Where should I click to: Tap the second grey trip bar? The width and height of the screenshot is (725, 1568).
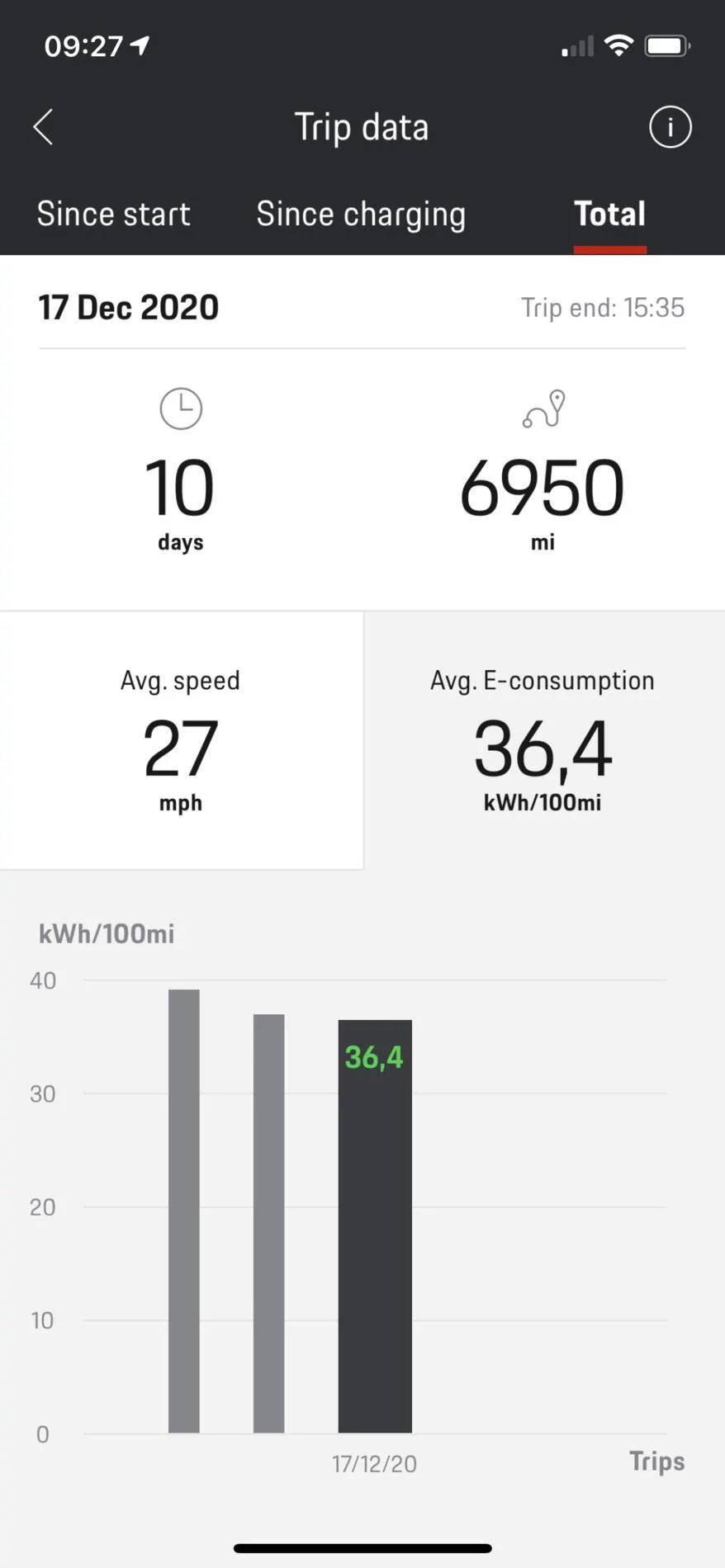(268, 1223)
